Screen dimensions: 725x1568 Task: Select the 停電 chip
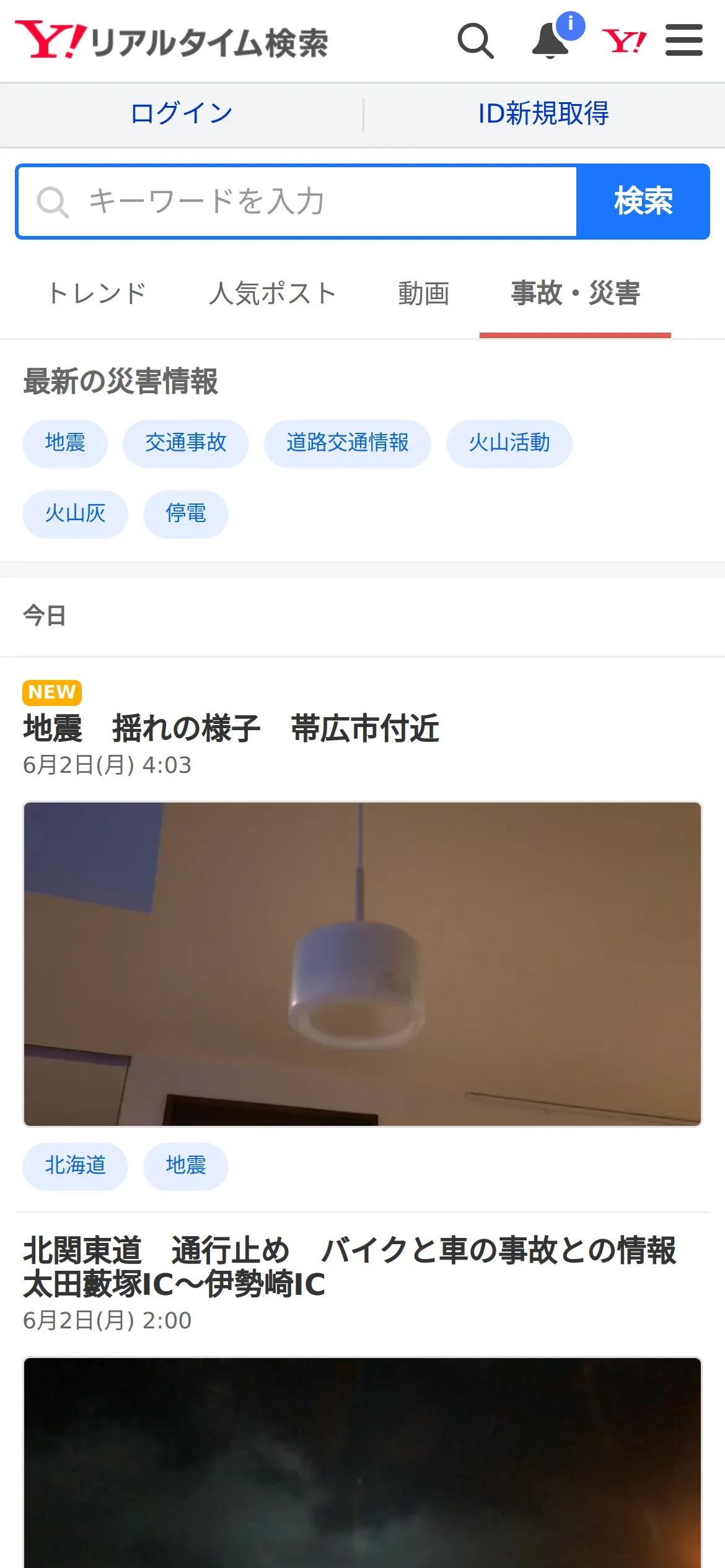[x=185, y=514]
